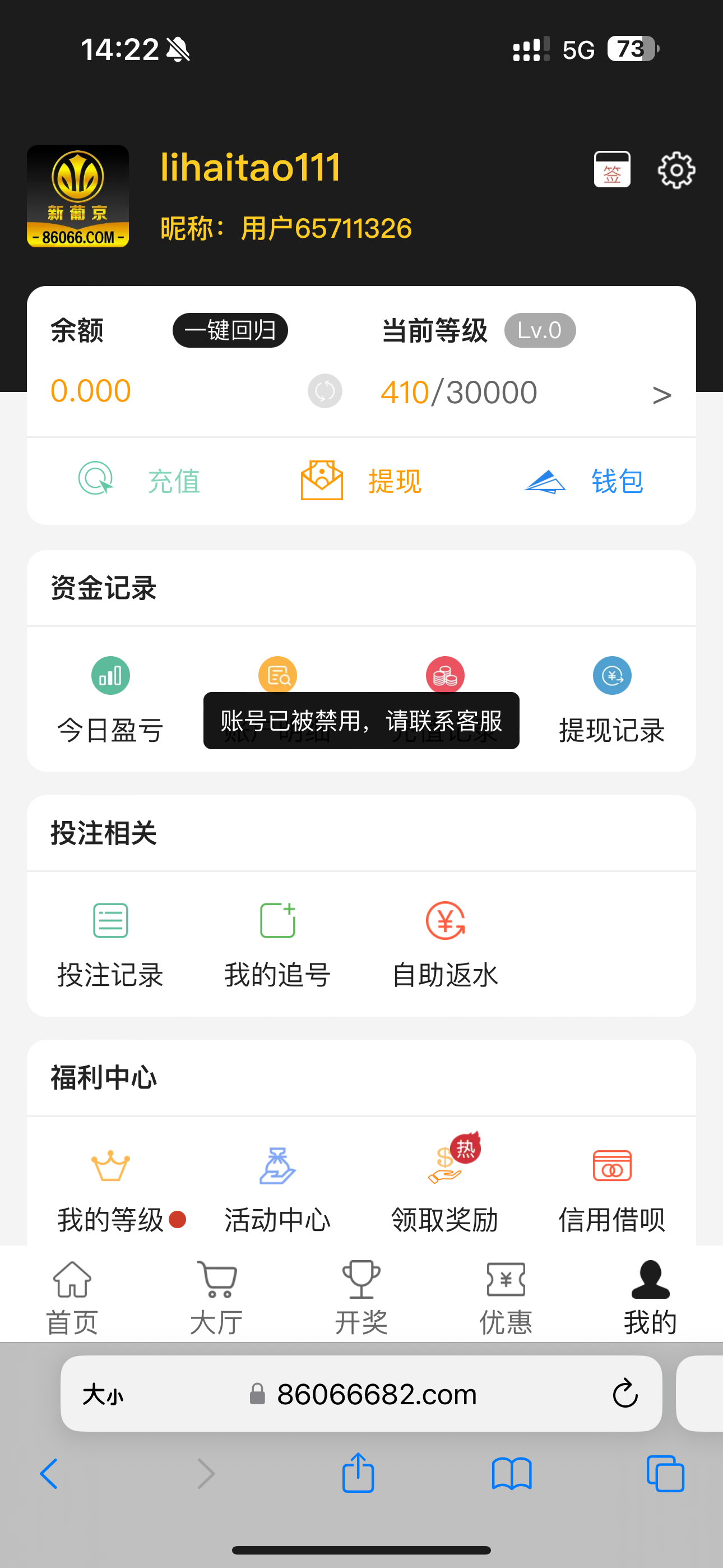
Task: Switch to the 首页 tab
Action: click(72, 1297)
